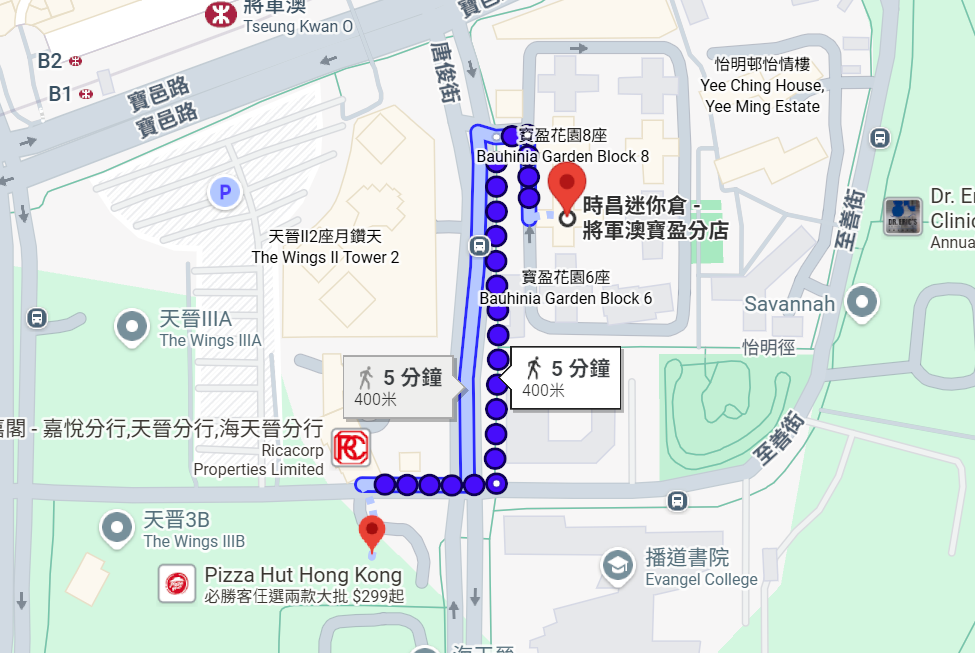This screenshot has width=975, height=653.
Task: Open the Pizza Hut Hong Kong place marker
Action: coord(176,583)
